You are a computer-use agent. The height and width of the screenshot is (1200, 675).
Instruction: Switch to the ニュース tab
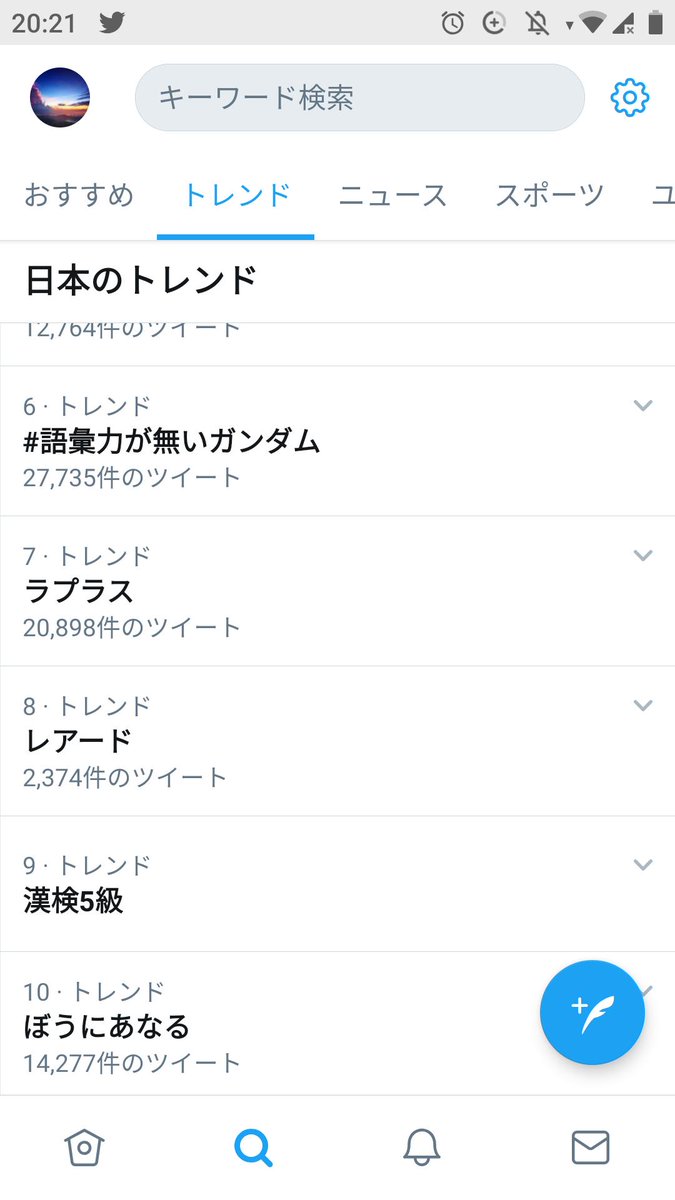click(392, 195)
